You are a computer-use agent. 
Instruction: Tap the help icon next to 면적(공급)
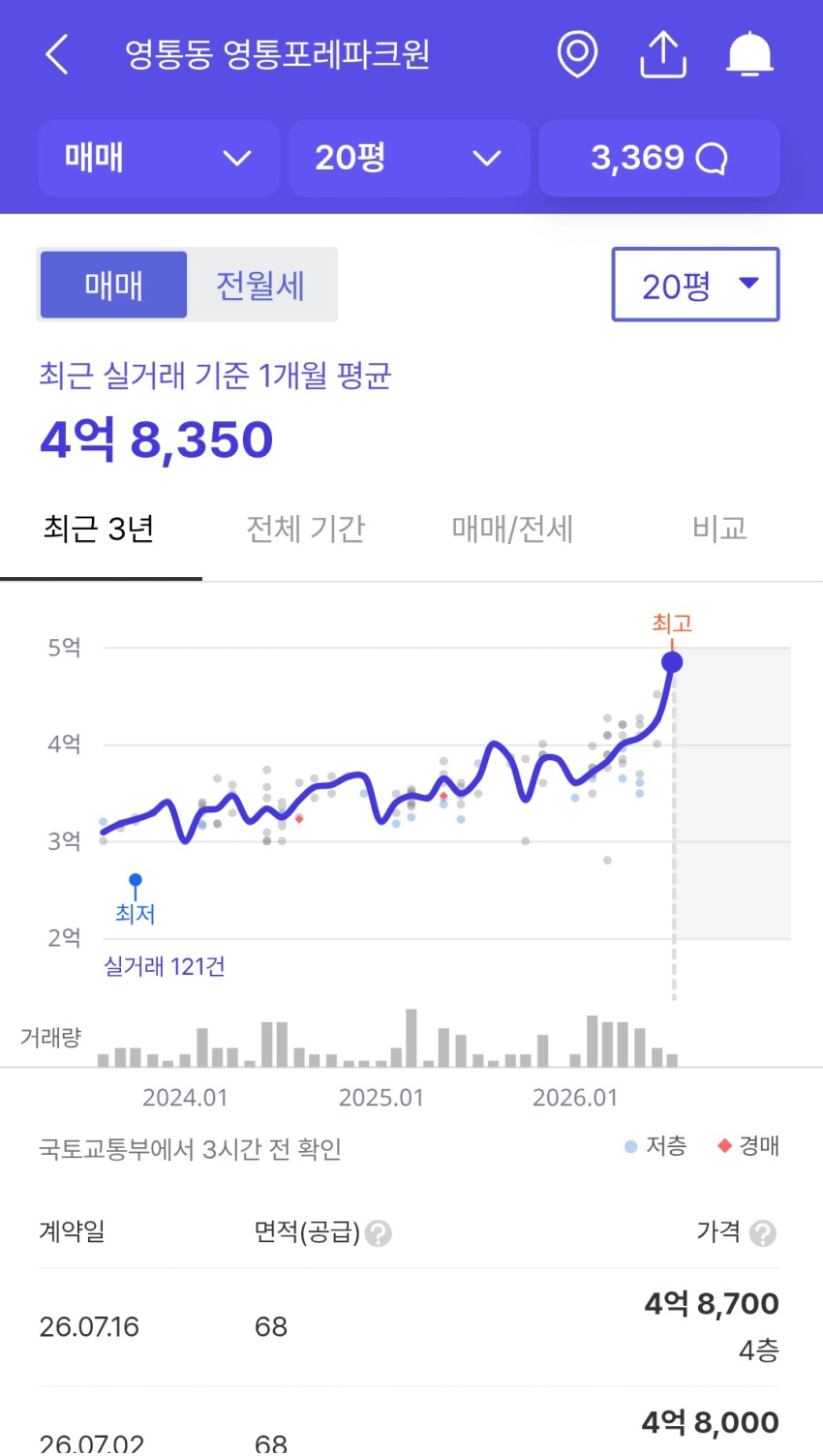coord(379,1233)
